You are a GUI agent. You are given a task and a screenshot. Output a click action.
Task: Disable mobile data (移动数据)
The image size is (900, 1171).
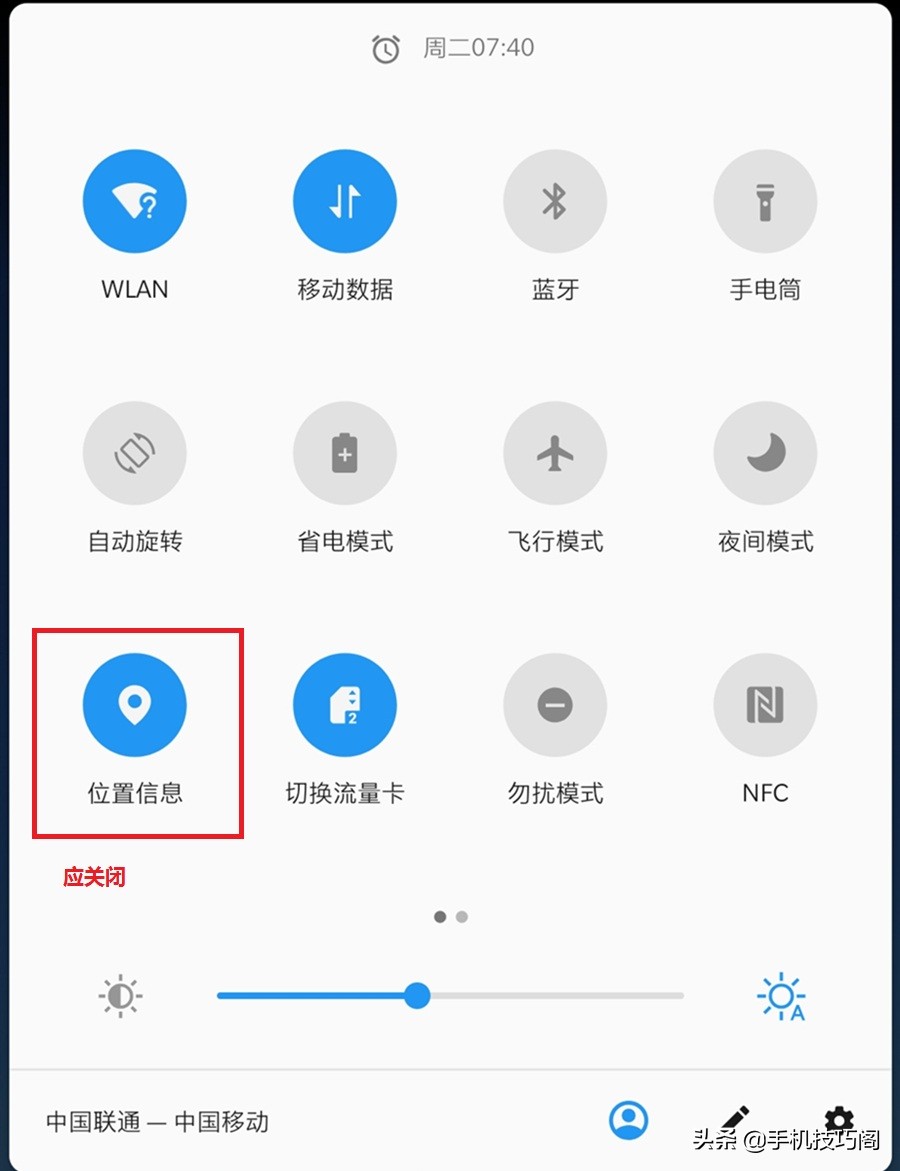point(345,200)
